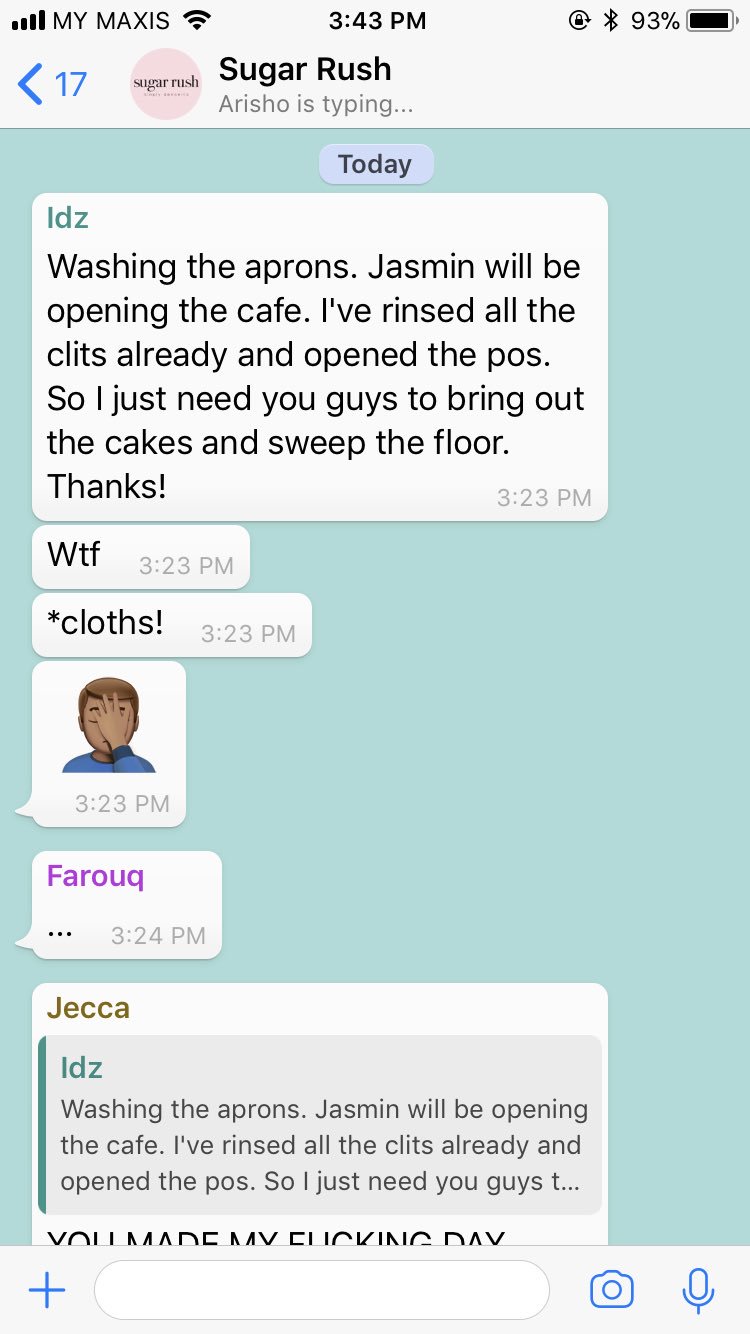The height and width of the screenshot is (1334, 750).
Task: Tap the microphone voice message button
Action: 698,1291
